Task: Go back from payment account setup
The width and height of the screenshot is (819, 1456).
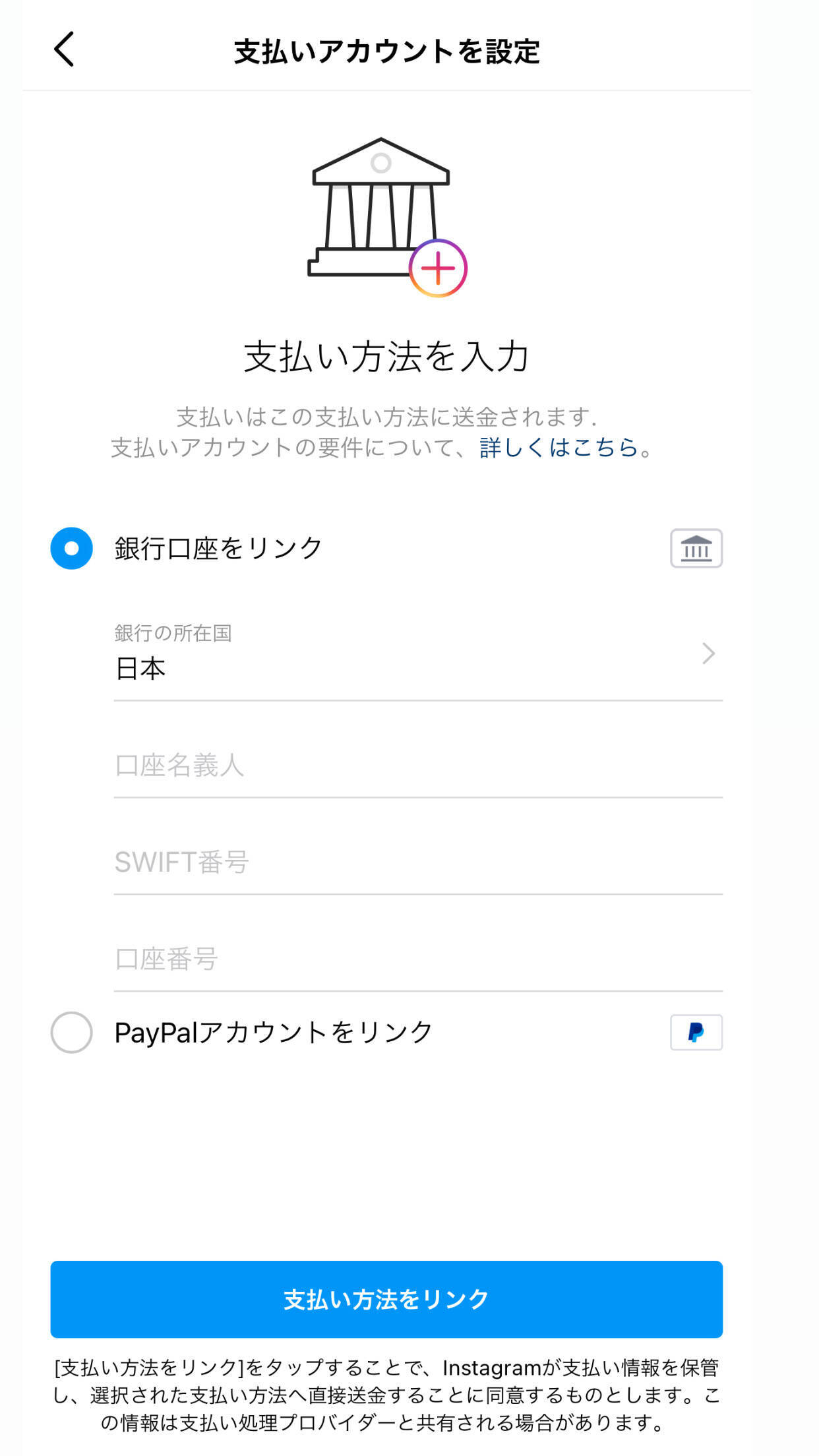Action: [64, 49]
